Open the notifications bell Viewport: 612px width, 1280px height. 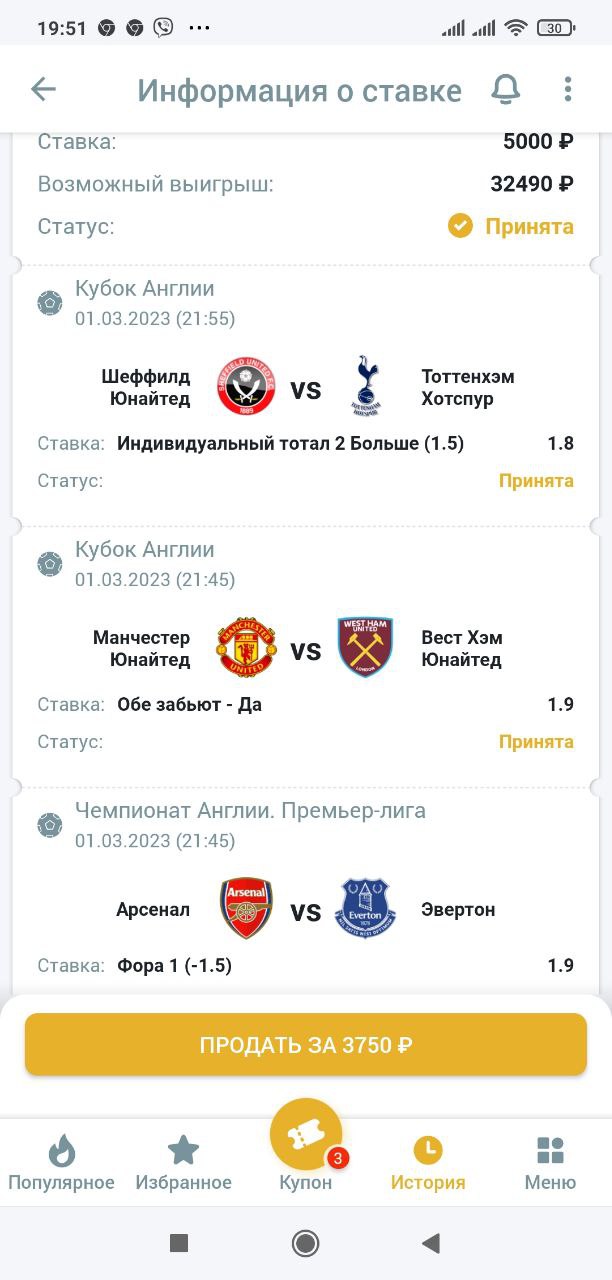click(506, 90)
